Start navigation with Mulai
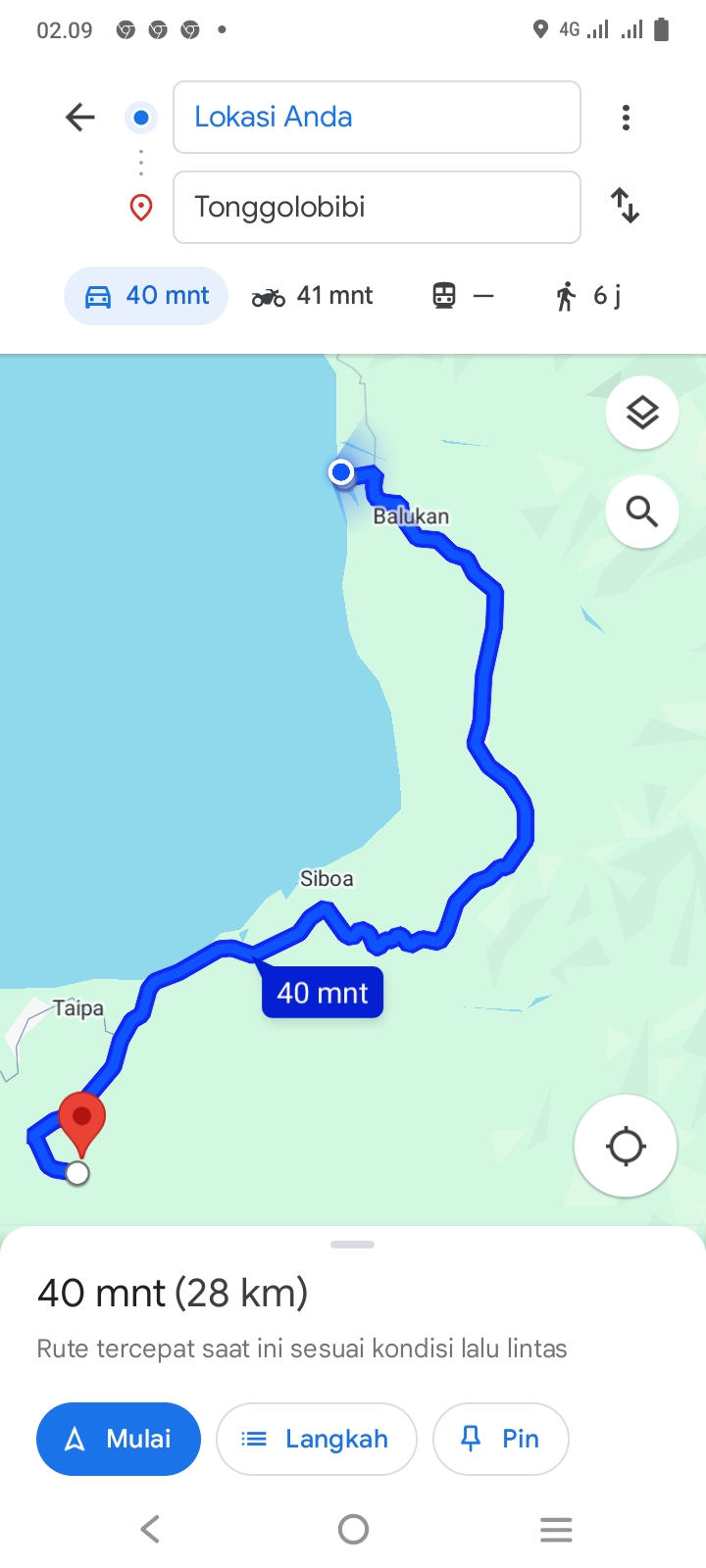706x1568 pixels. [119, 1439]
